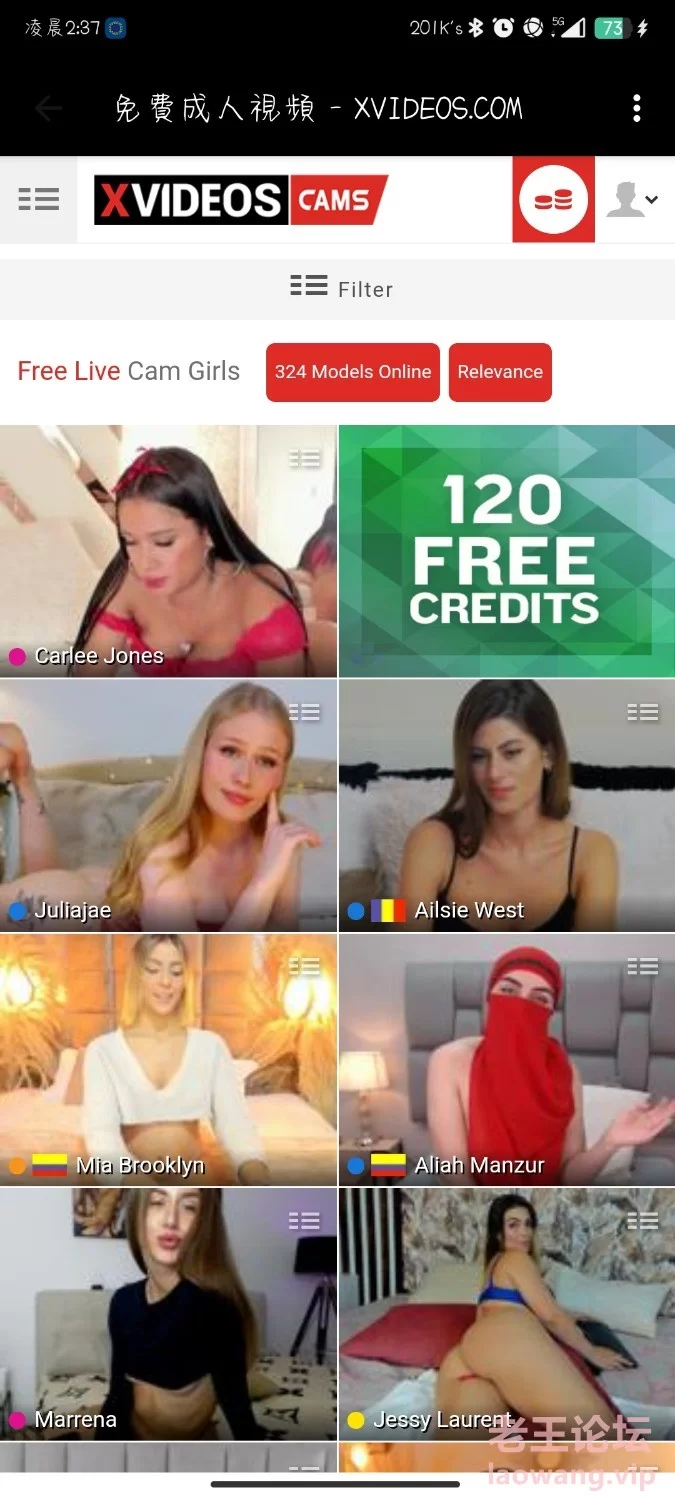Change sorting via the Relevance button
675x1500 pixels.
[500, 372]
